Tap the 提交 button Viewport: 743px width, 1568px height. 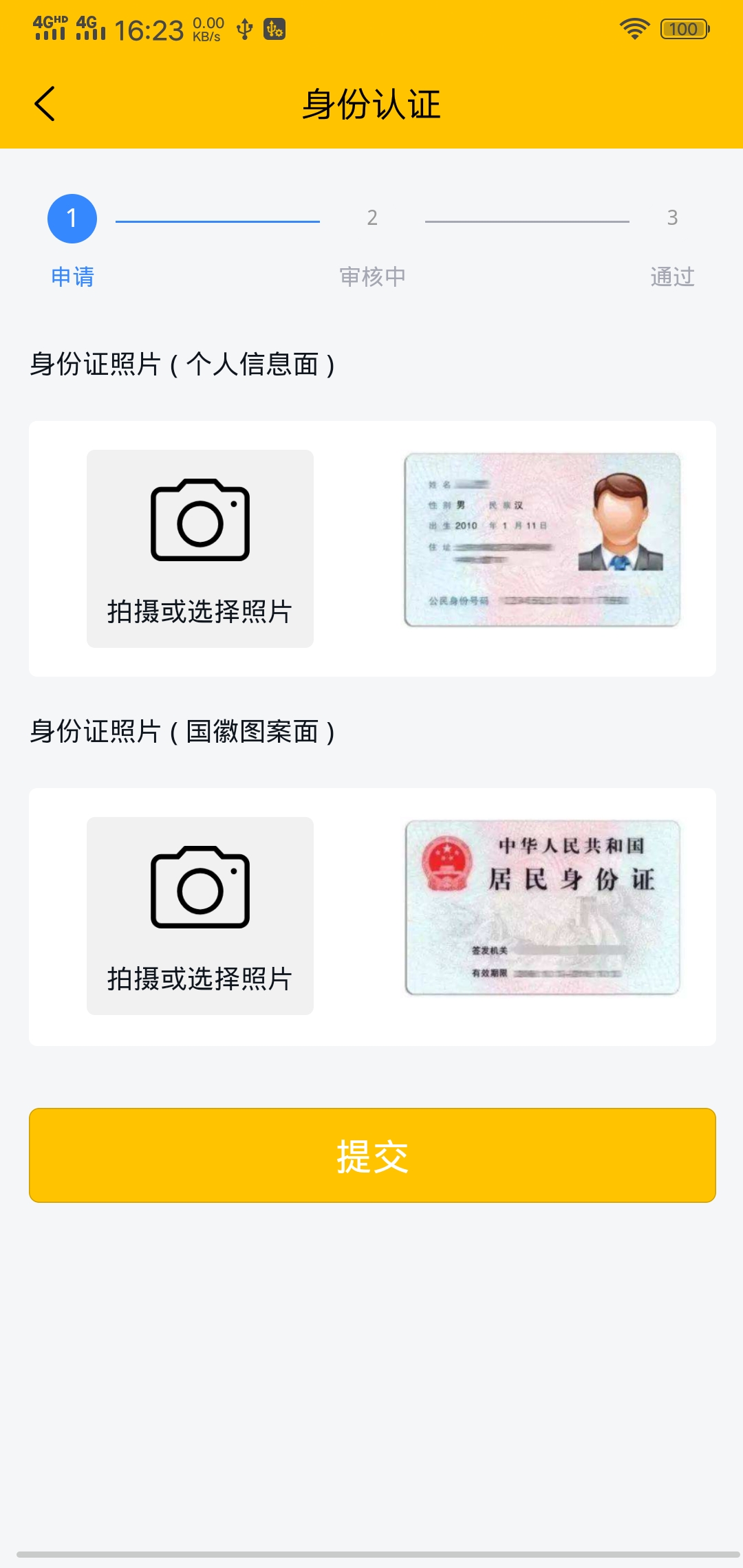click(371, 1155)
